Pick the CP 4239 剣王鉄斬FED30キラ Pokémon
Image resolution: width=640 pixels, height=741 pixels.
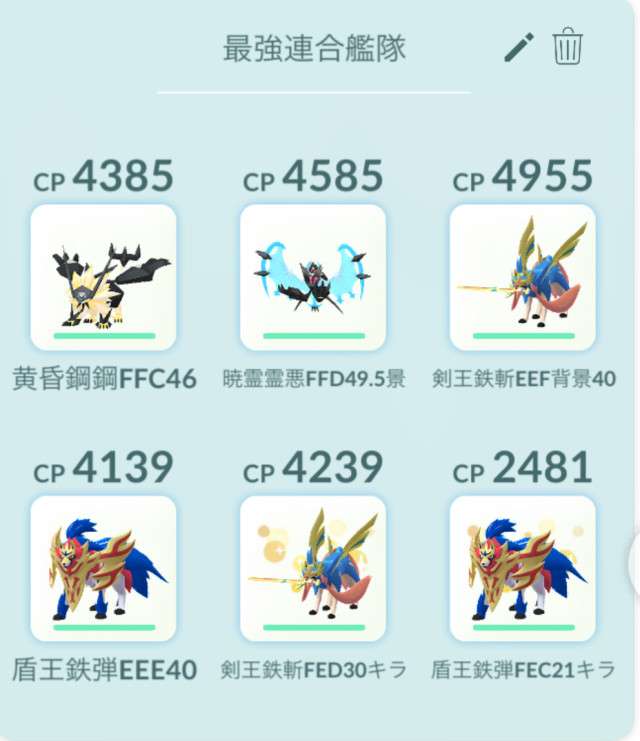coord(313,568)
